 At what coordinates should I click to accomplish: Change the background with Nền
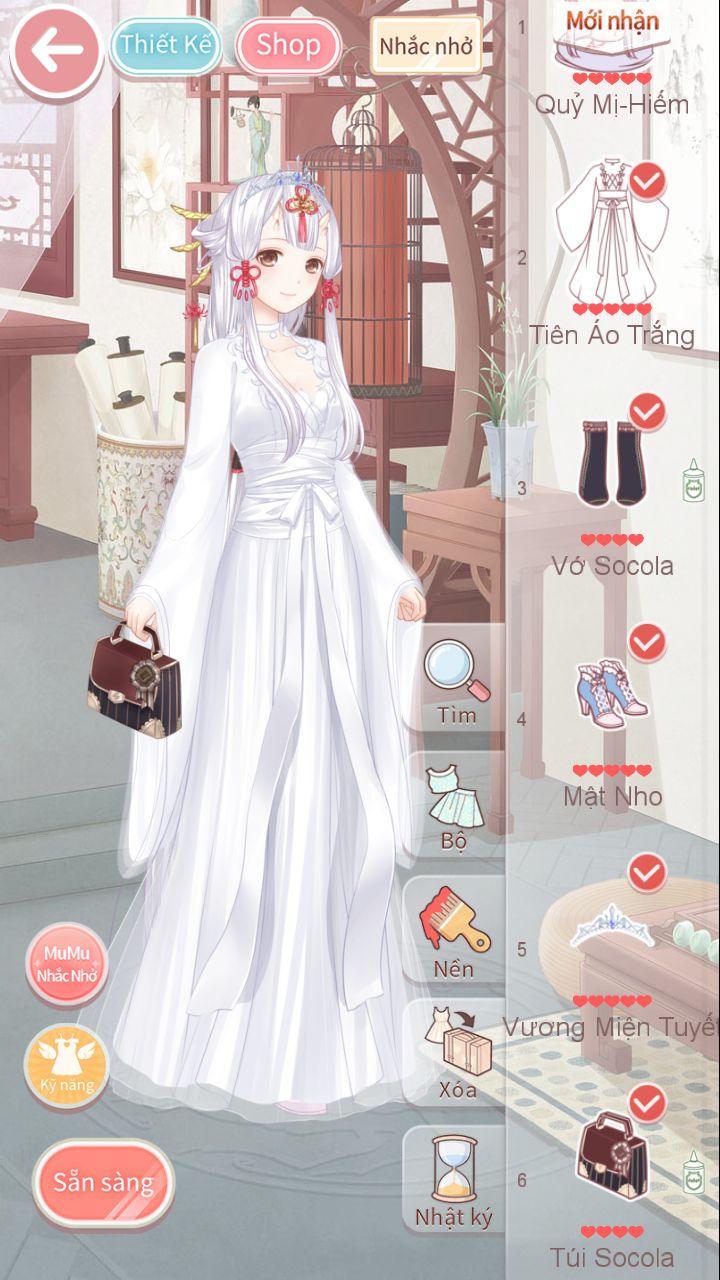tap(455, 933)
